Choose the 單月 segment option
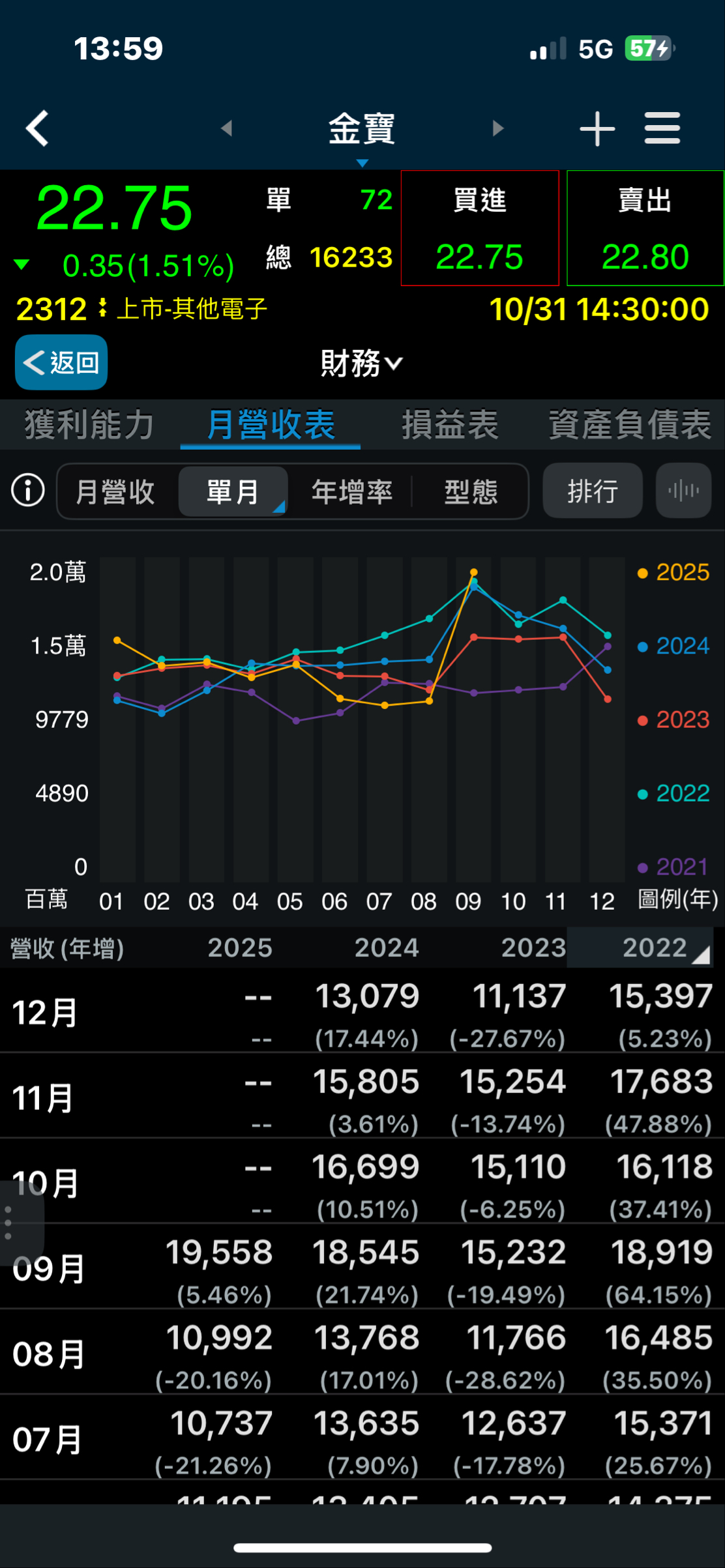Screen dimensions: 725x1568 tap(233, 491)
